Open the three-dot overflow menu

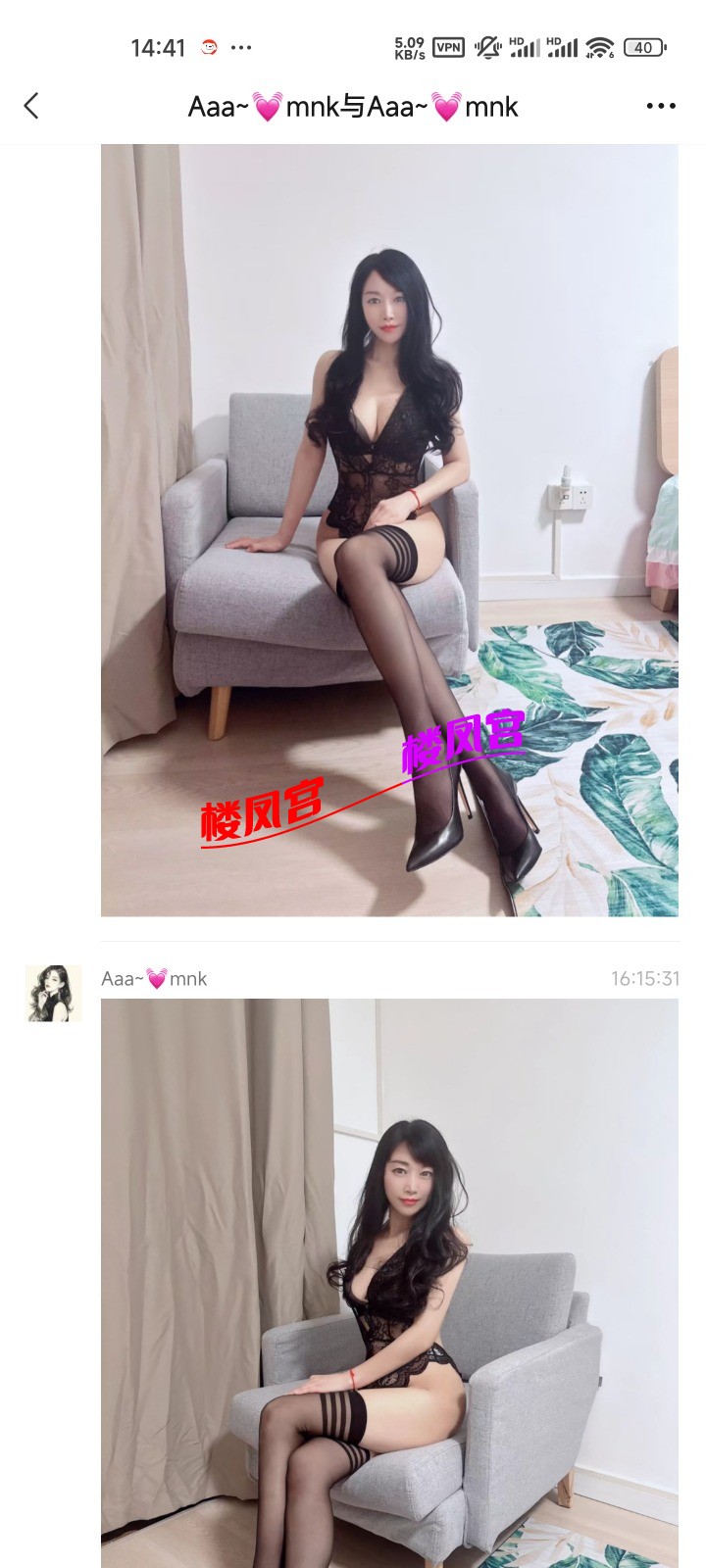click(x=660, y=106)
